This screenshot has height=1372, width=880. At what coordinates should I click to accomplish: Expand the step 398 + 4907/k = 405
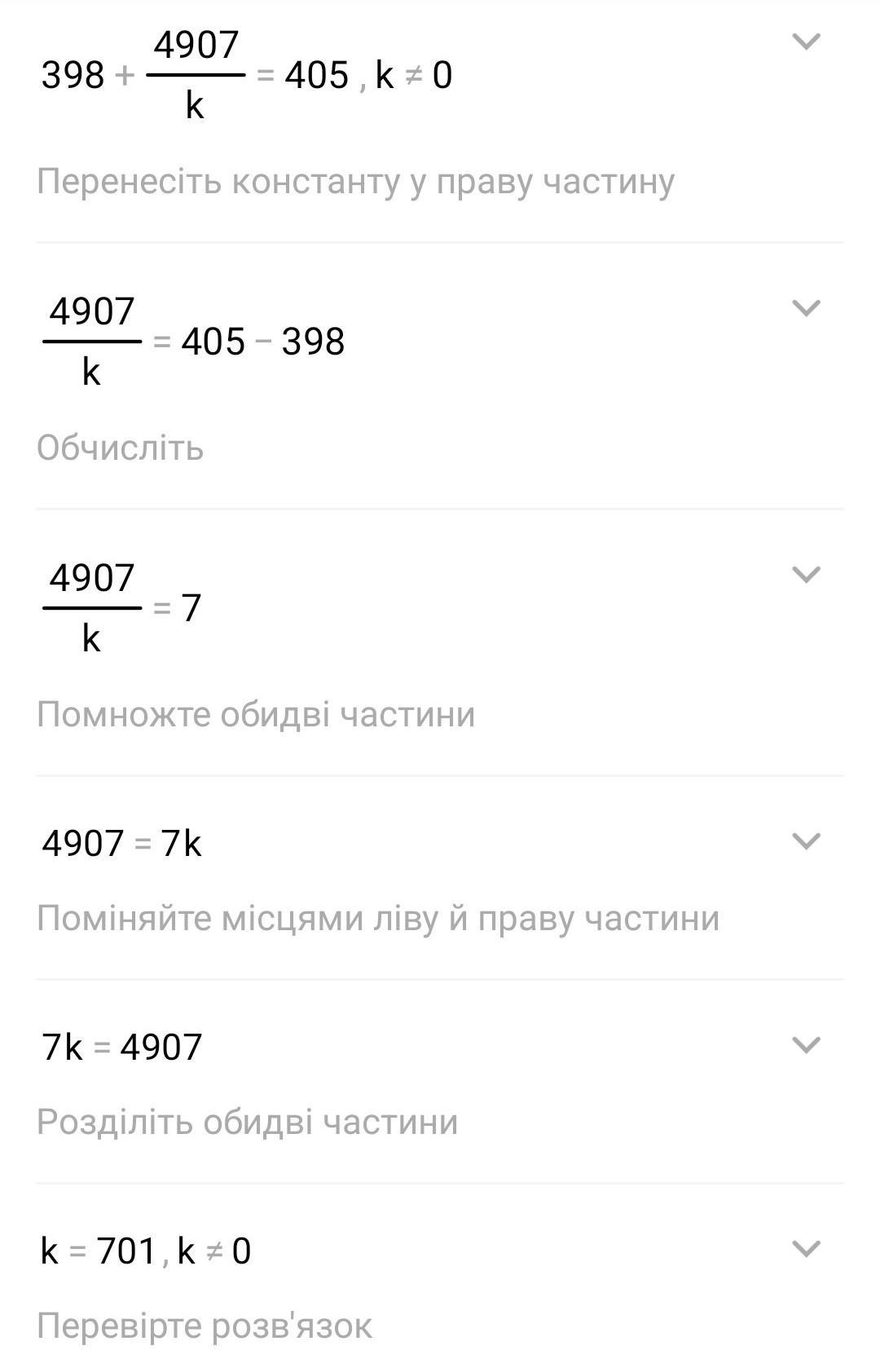click(x=806, y=42)
